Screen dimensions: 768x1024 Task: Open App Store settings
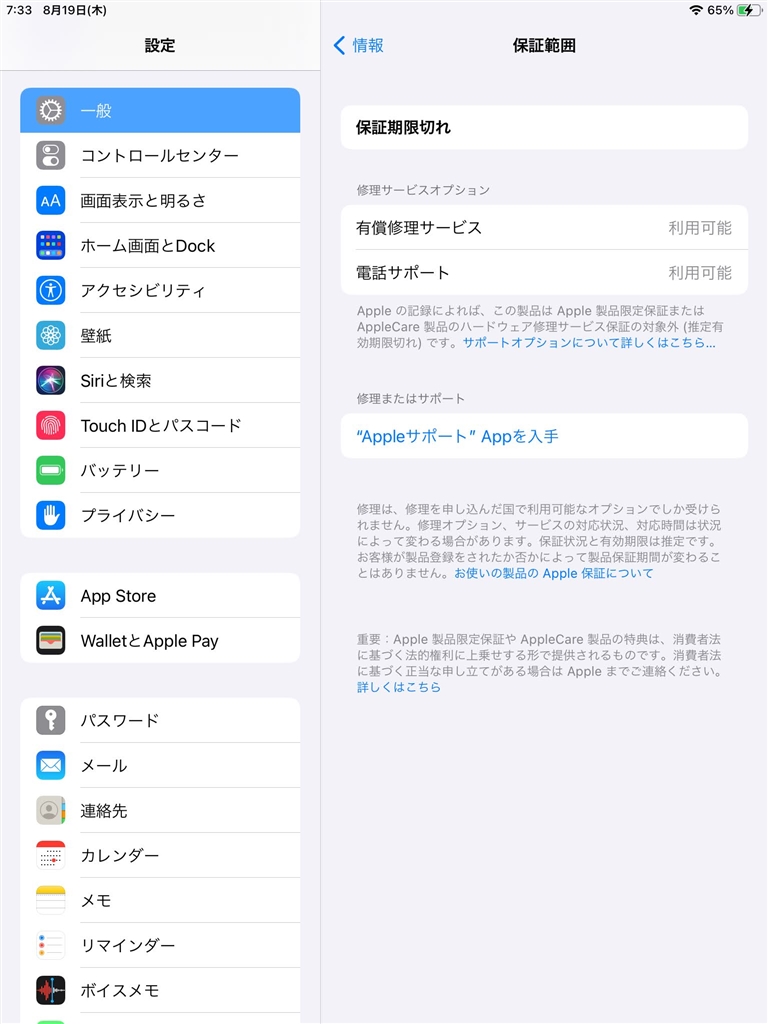160,596
